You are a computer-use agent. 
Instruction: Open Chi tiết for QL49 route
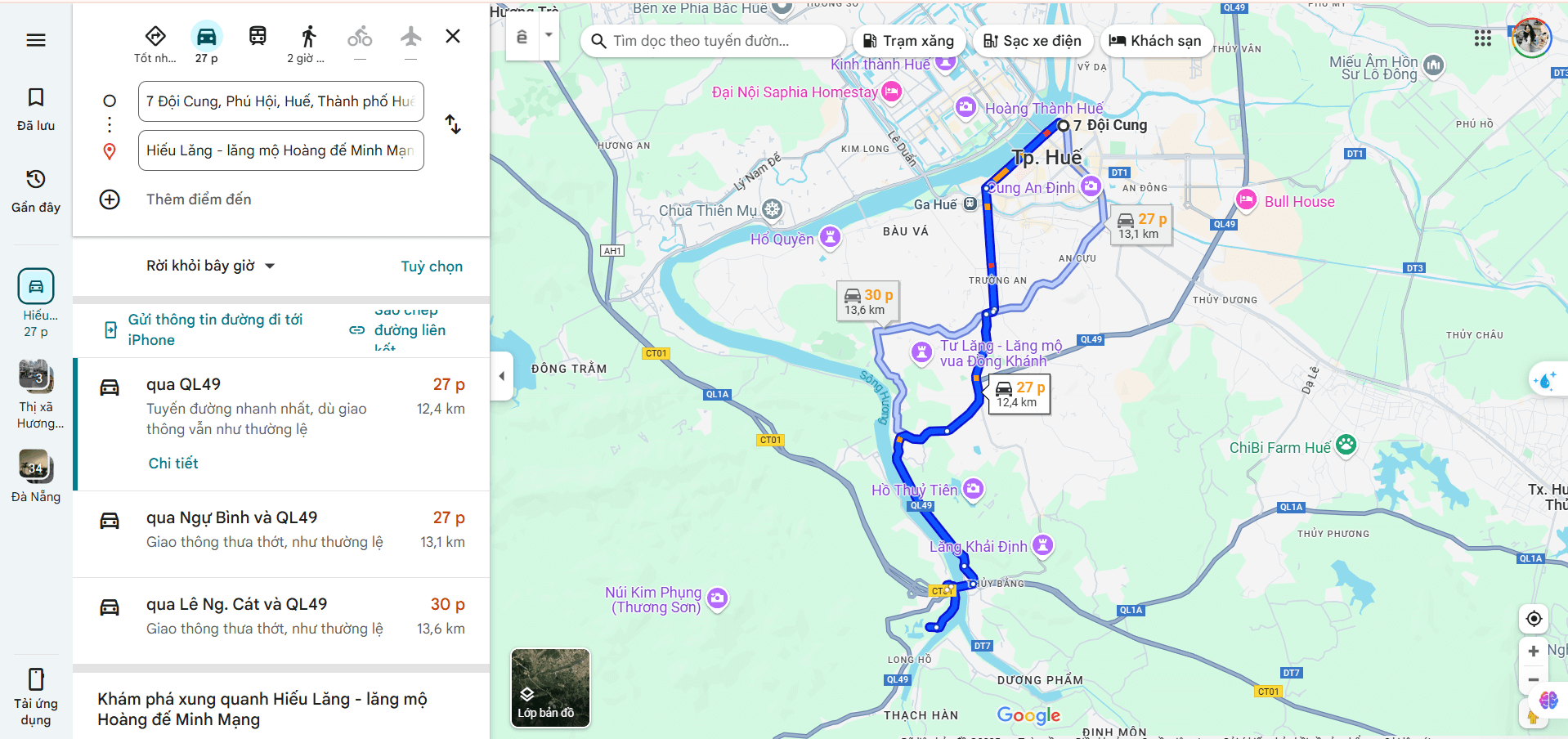point(173,464)
